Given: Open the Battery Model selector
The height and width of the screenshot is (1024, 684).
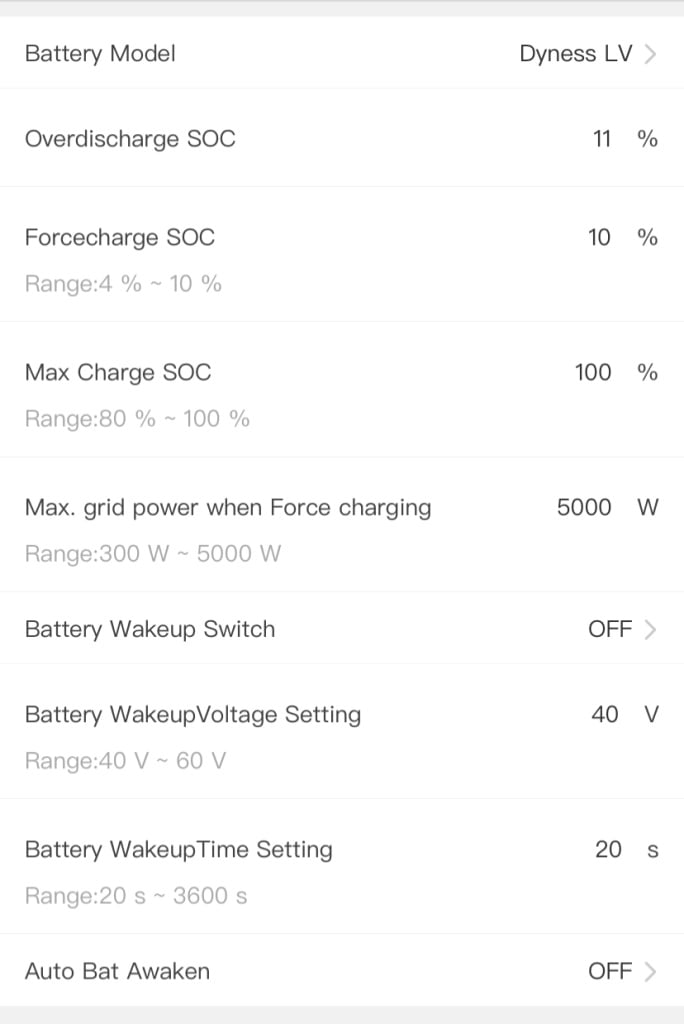Looking at the screenshot, I should pyautogui.click(x=586, y=54).
